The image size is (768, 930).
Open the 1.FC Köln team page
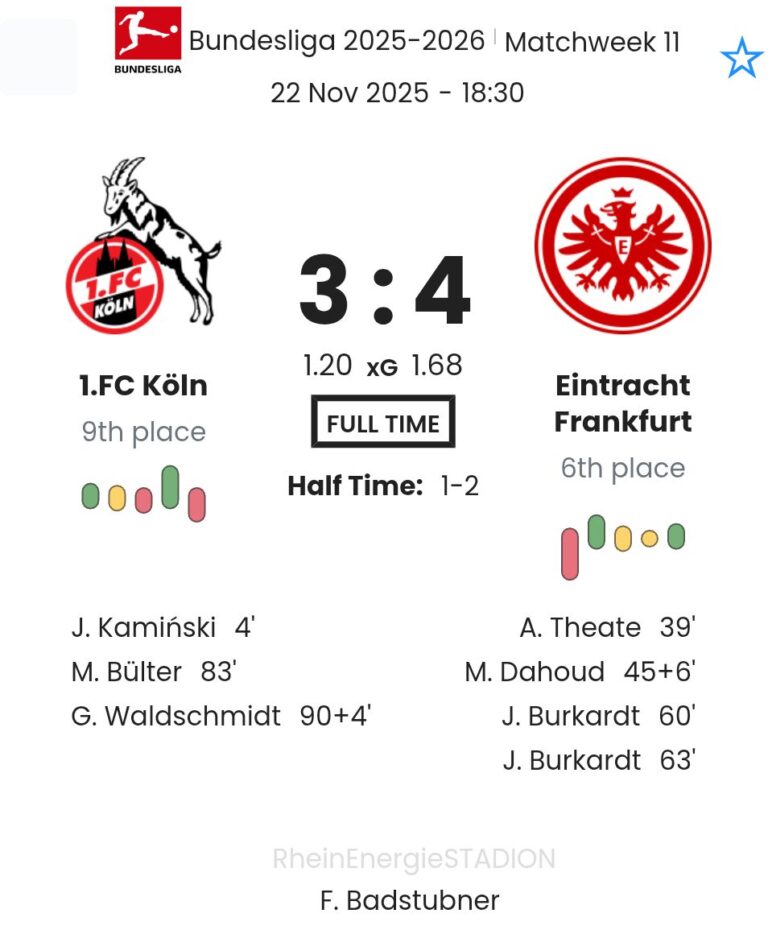143,385
